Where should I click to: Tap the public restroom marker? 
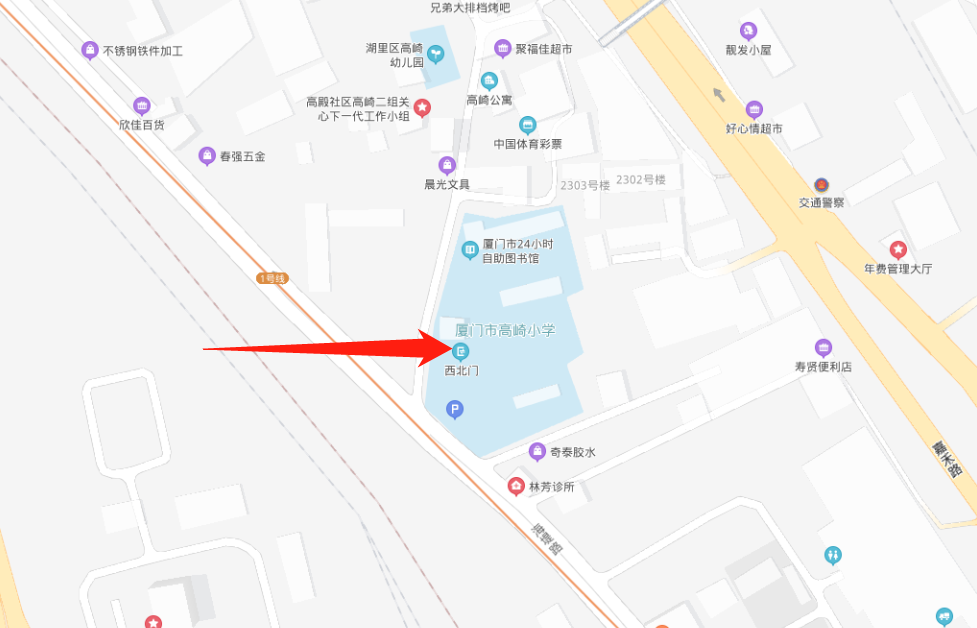pos(832,555)
